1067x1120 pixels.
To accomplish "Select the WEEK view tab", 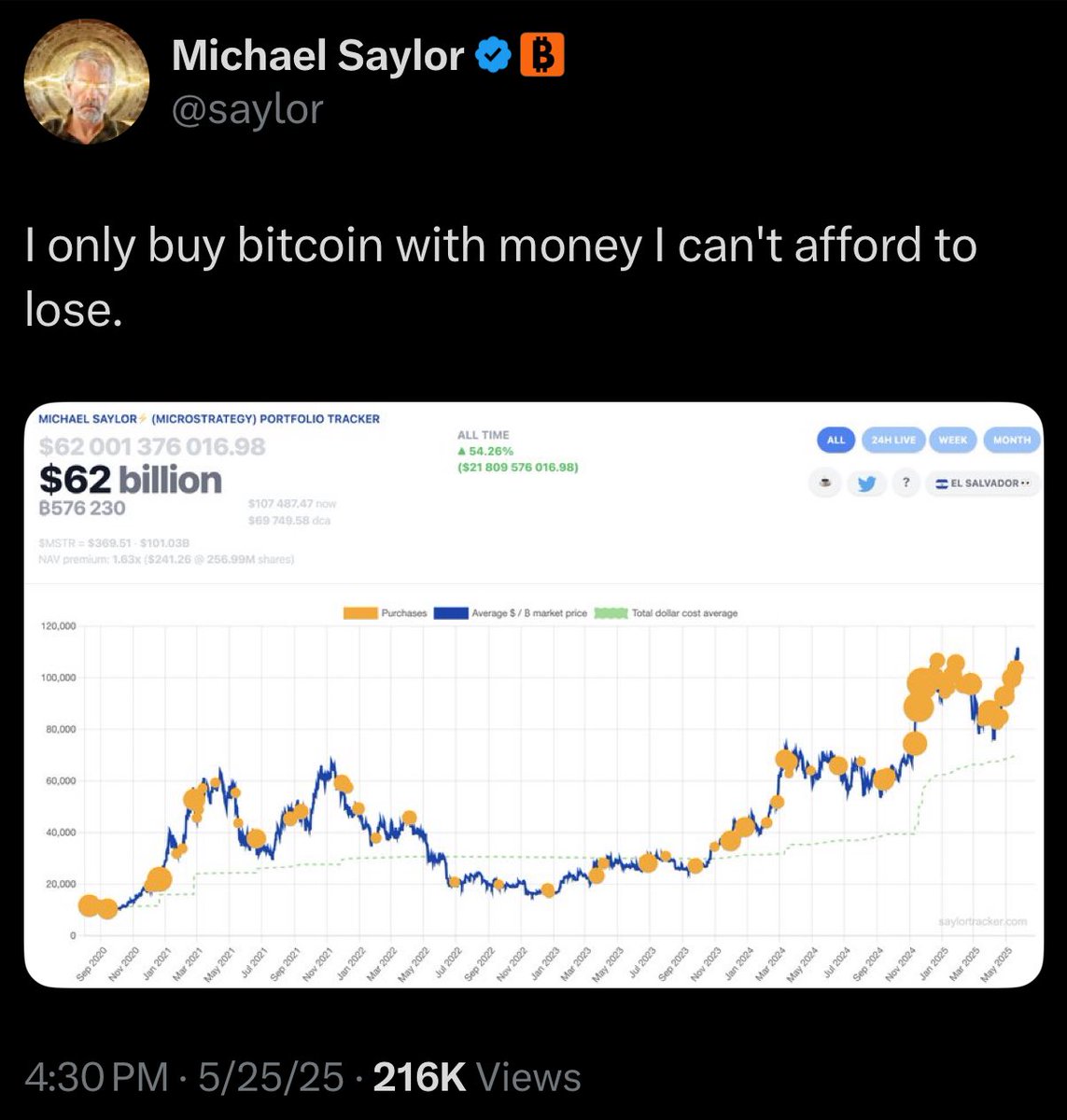I will [951, 440].
